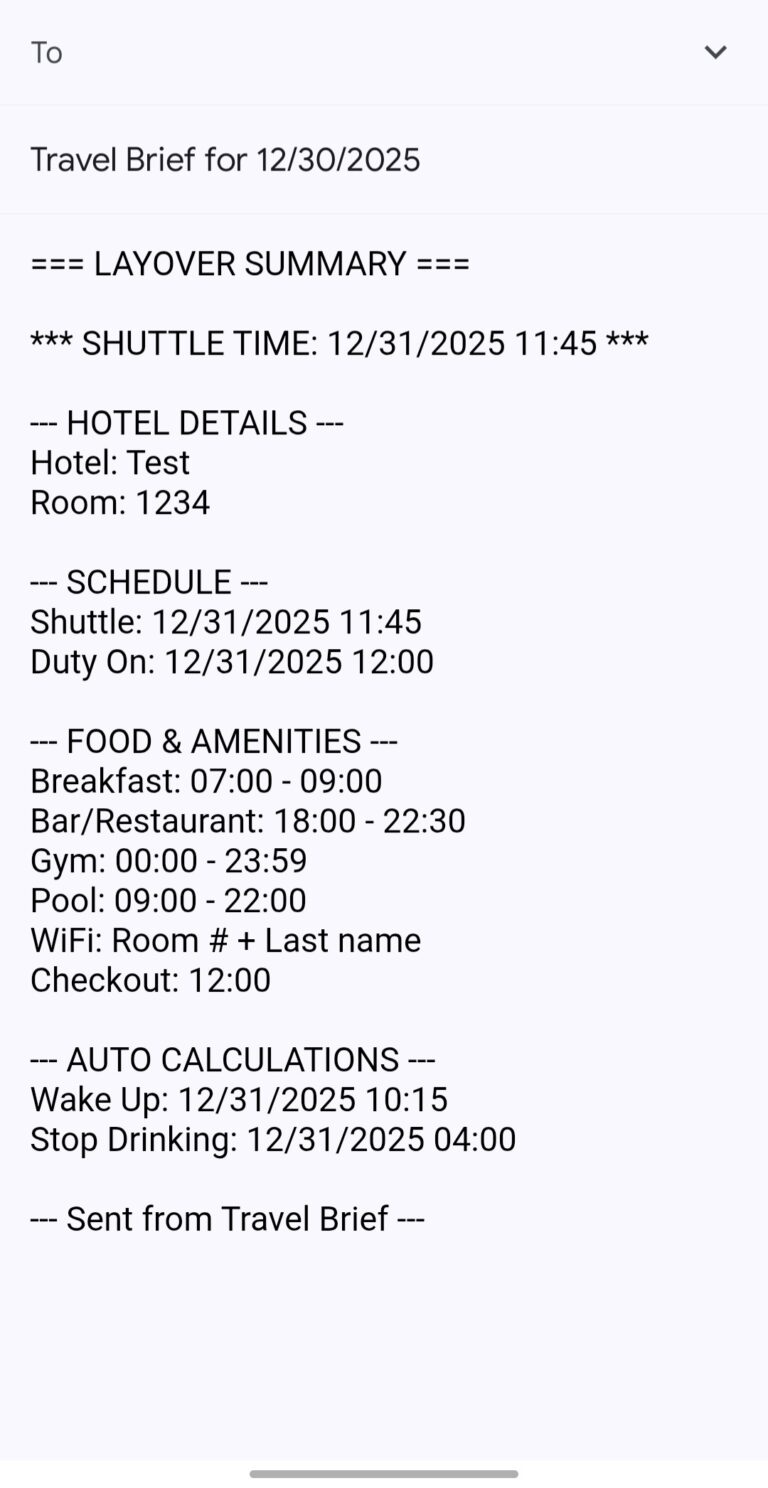This screenshot has height=1488, width=768.
Task: Click the Wake Up: 12/31/2025 10:15 line
Action: click(x=239, y=1098)
